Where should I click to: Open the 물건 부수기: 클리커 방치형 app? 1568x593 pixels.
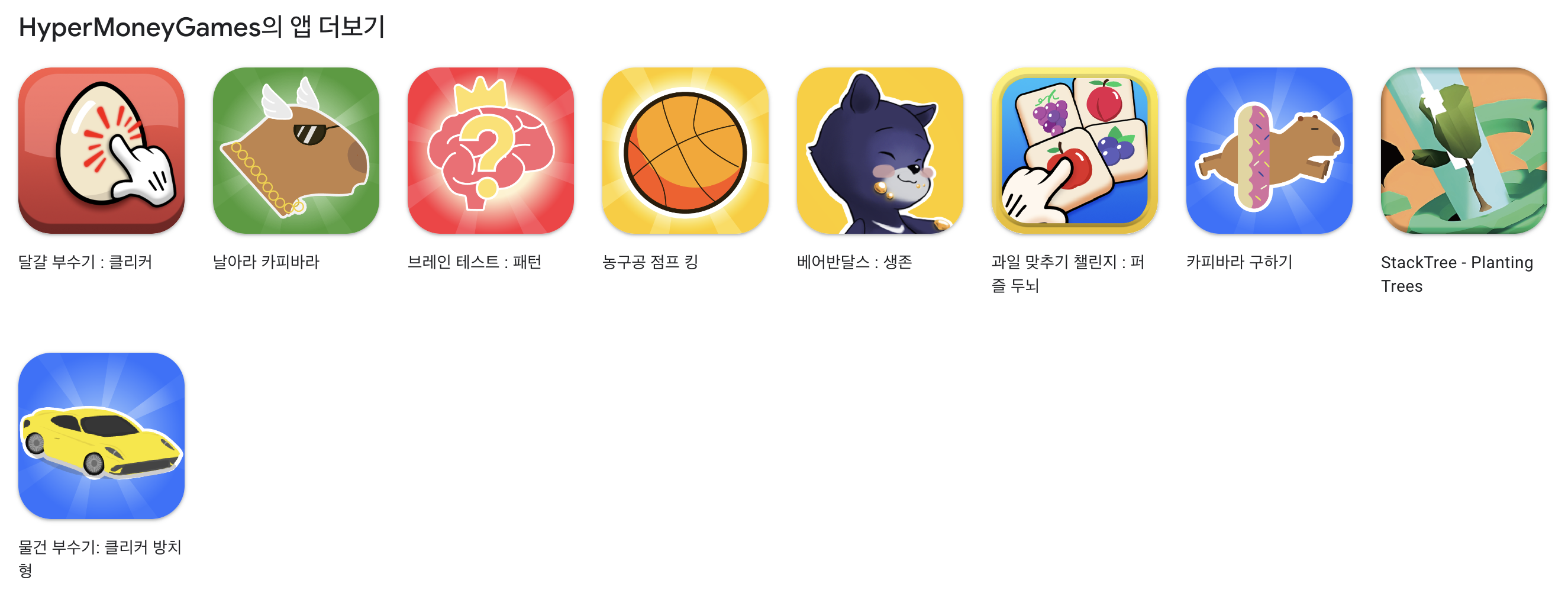click(x=101, y=436)
